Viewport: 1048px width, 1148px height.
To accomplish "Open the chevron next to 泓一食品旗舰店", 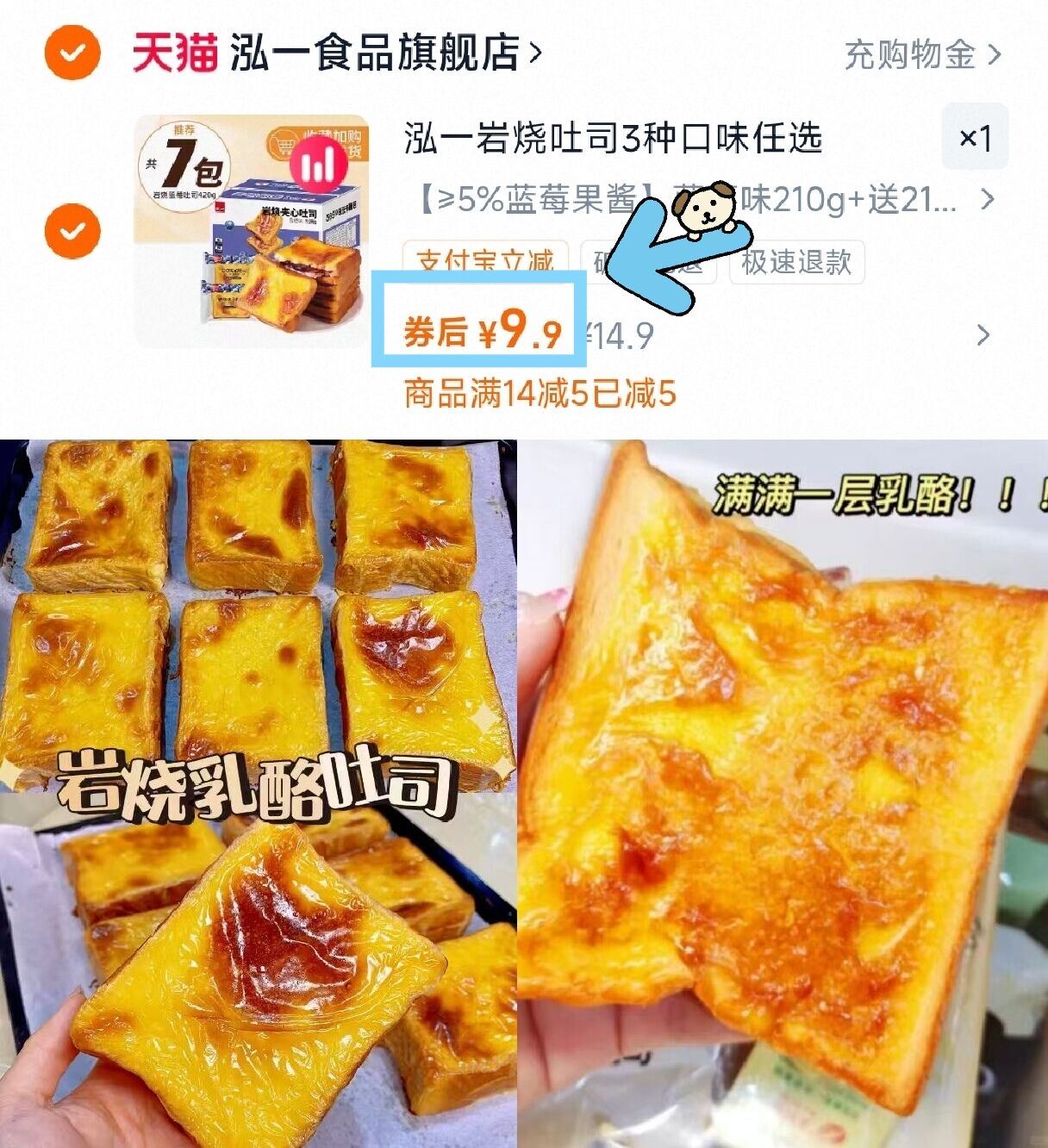I will 534,52.
